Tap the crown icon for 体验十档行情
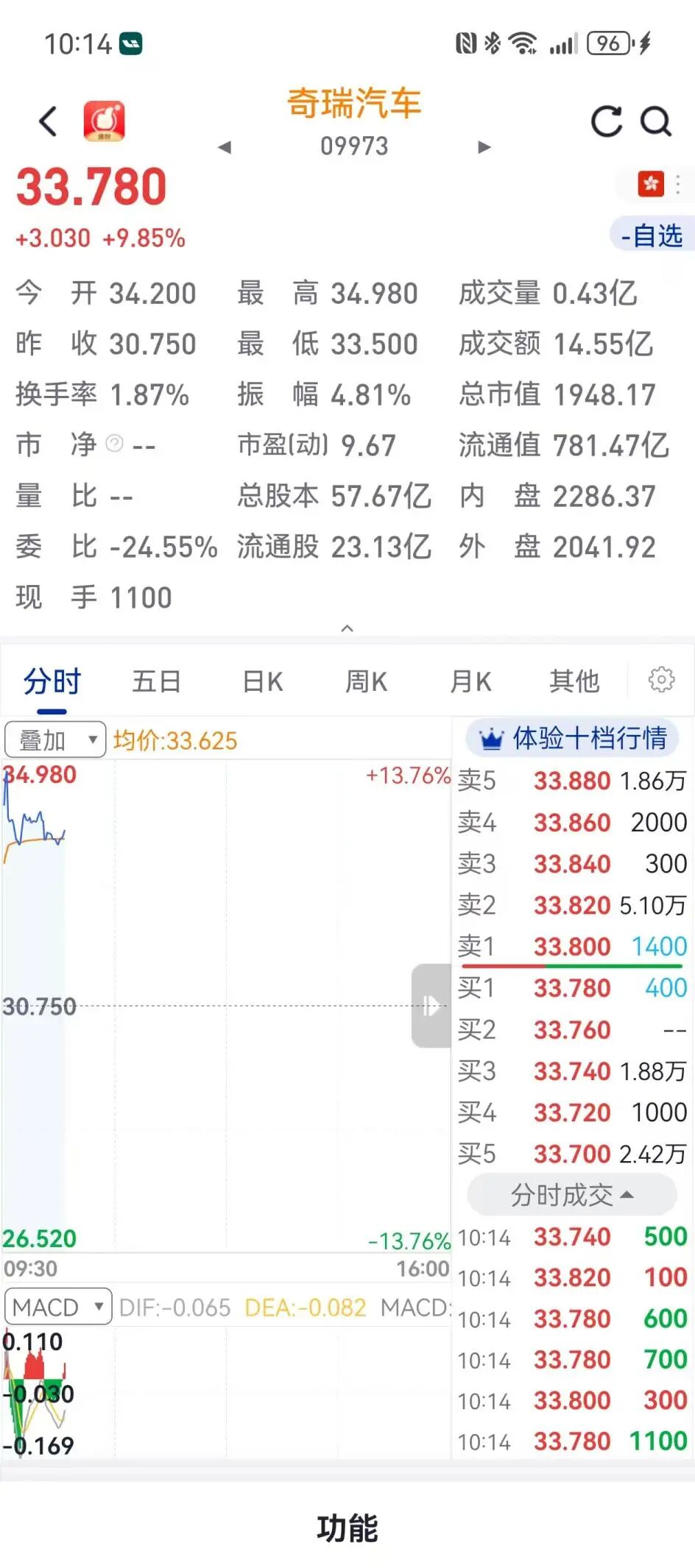 [490, 738]
